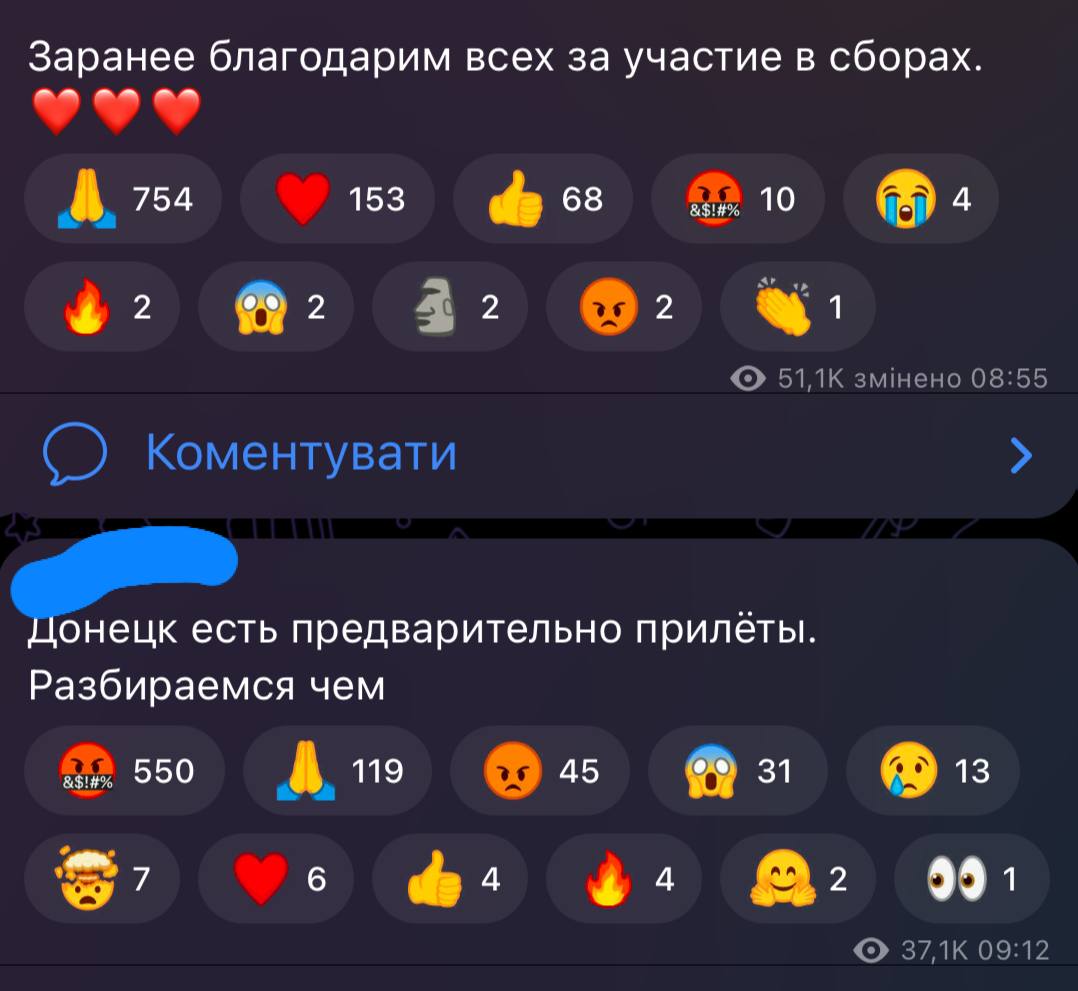Tap thumbs up reaction with 4
The width and height of the screenshot is (1078, 991).
(x=448, y=879)
